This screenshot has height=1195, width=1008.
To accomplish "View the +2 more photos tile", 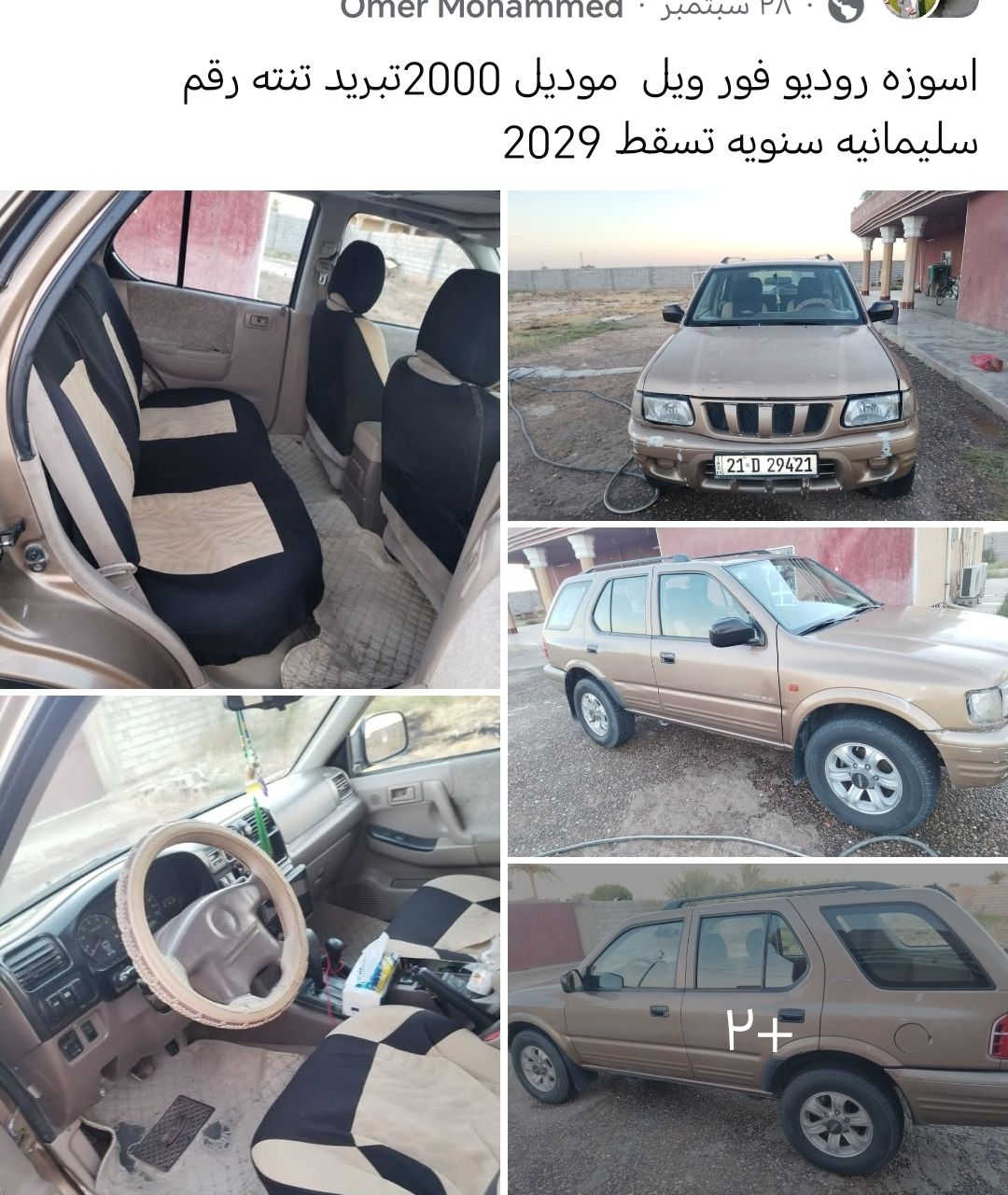I will [757, 1029].
